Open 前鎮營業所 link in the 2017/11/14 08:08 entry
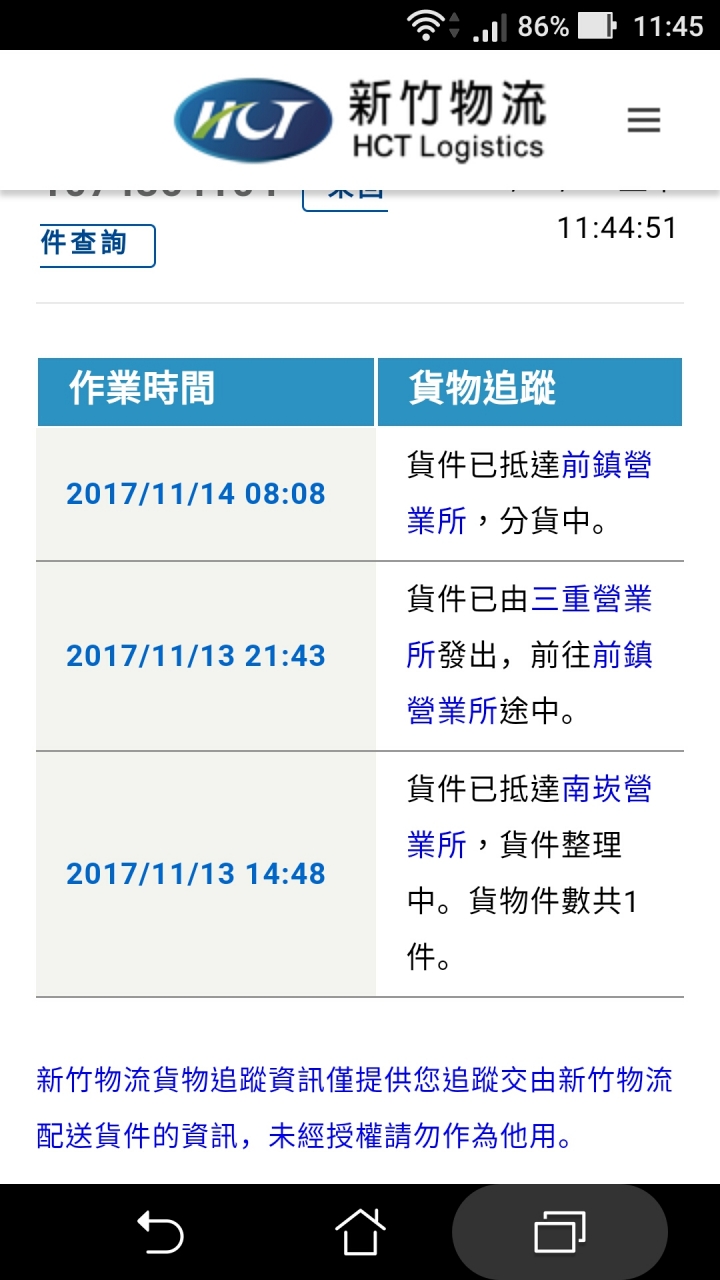The width and height of the screenshot is (720, 1280). coord(606,466)
